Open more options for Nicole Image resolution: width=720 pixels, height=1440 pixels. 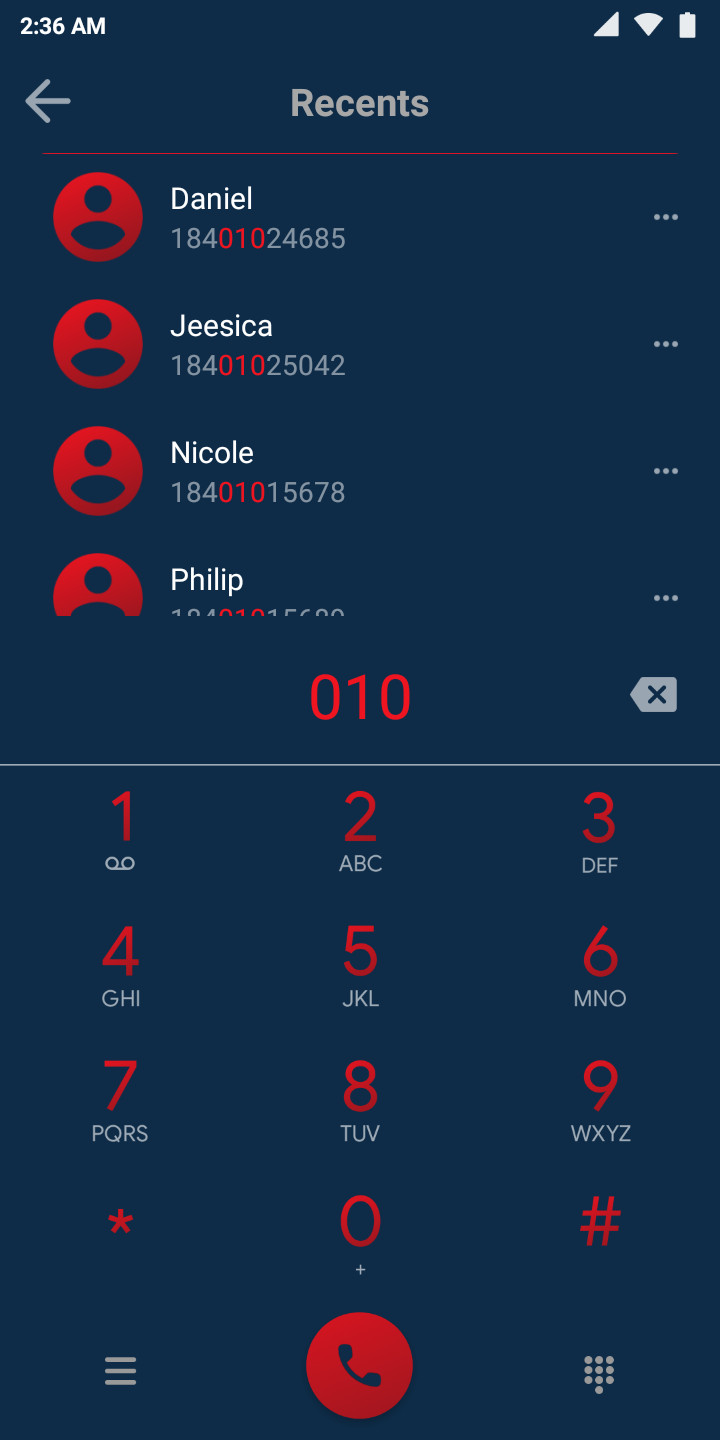(666, 471)
